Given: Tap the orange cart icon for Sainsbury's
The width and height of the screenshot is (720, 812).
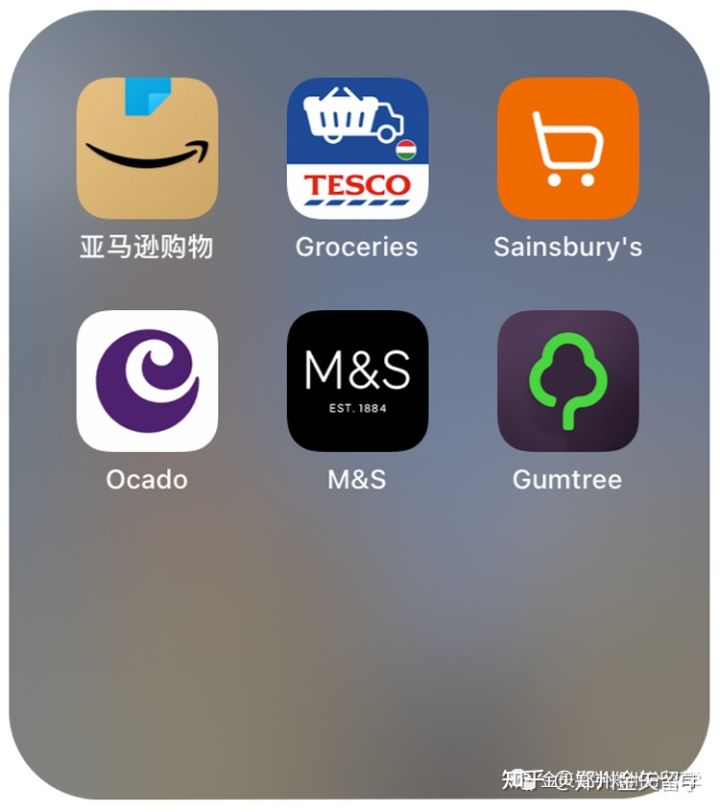Looking at the screenshot, I should tap(567, 150).
